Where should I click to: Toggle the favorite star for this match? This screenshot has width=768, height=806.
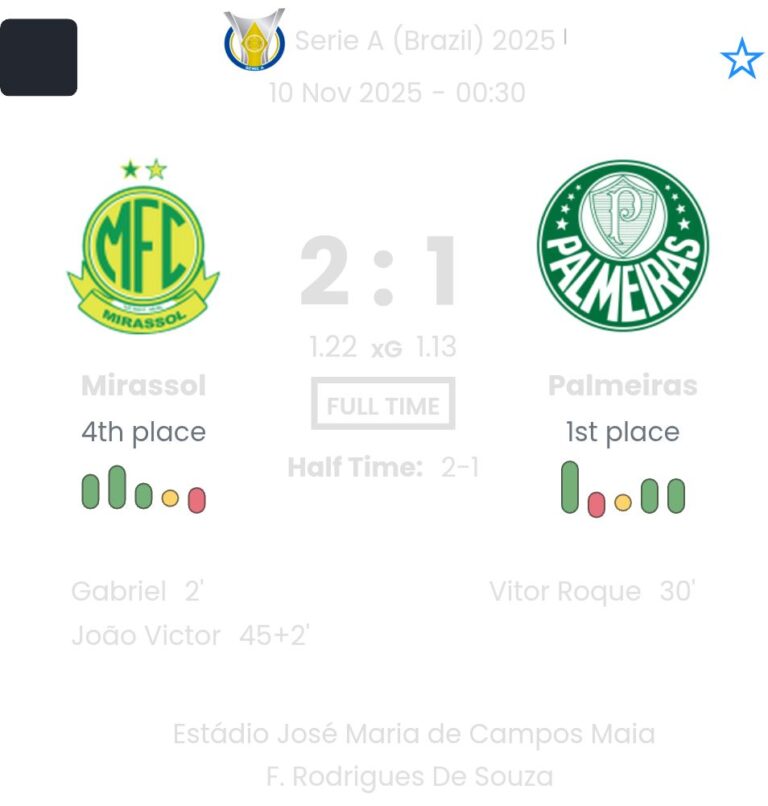click(740, 59)
